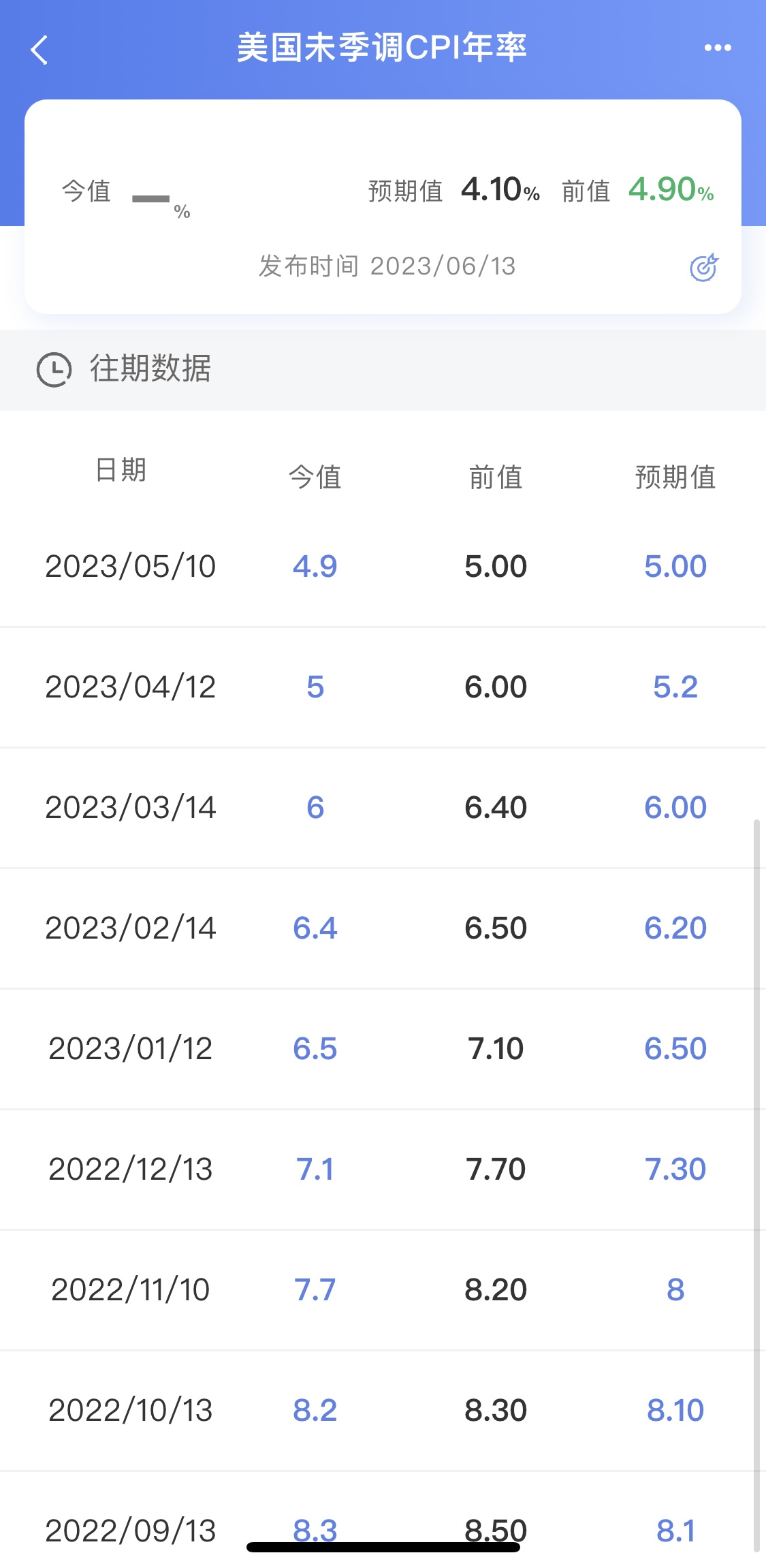Go back using the top-left arrow
The image size is (766, 1568).
pos(39,50)
